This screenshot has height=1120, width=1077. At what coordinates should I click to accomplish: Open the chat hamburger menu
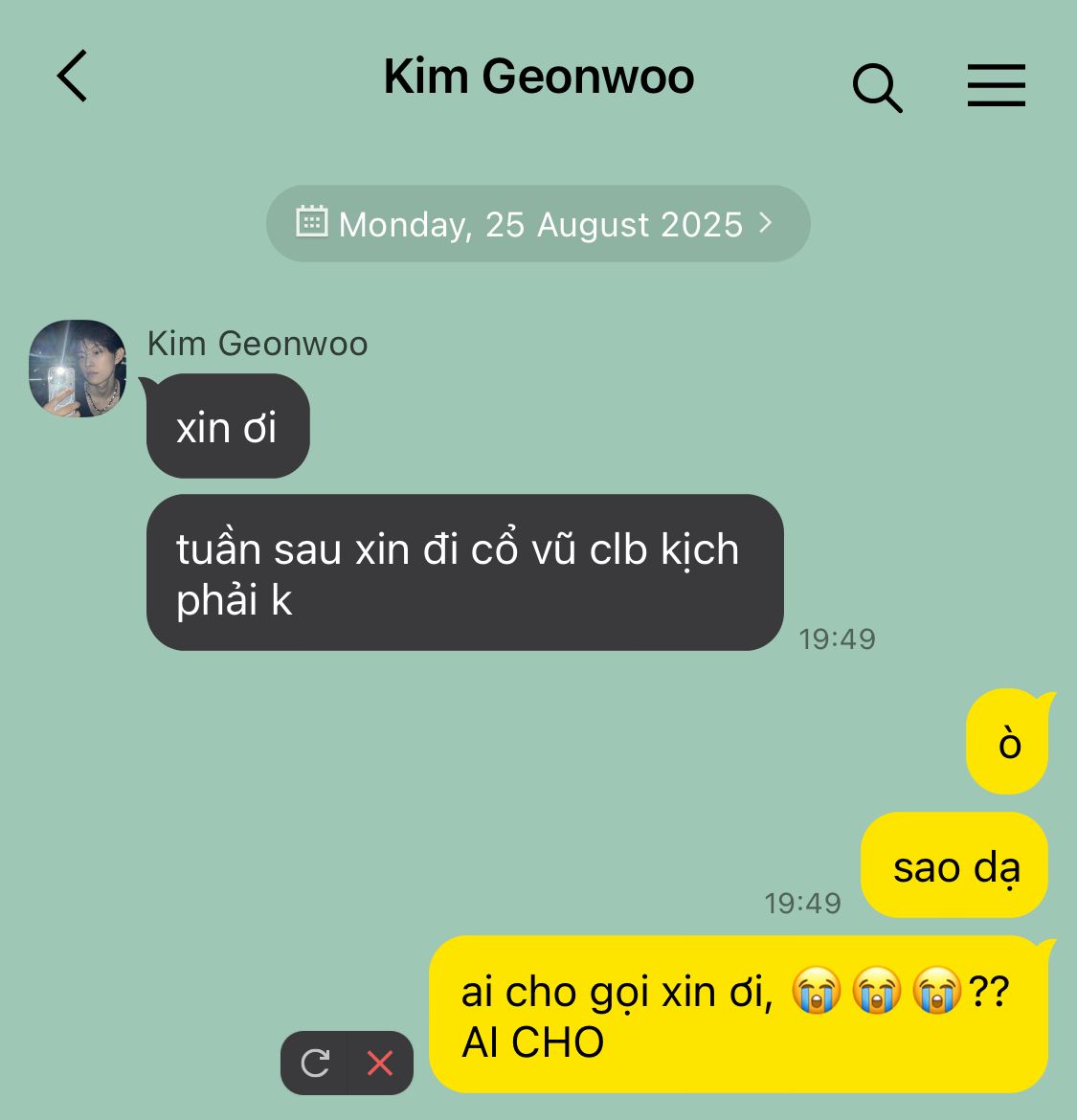point(996,85)
